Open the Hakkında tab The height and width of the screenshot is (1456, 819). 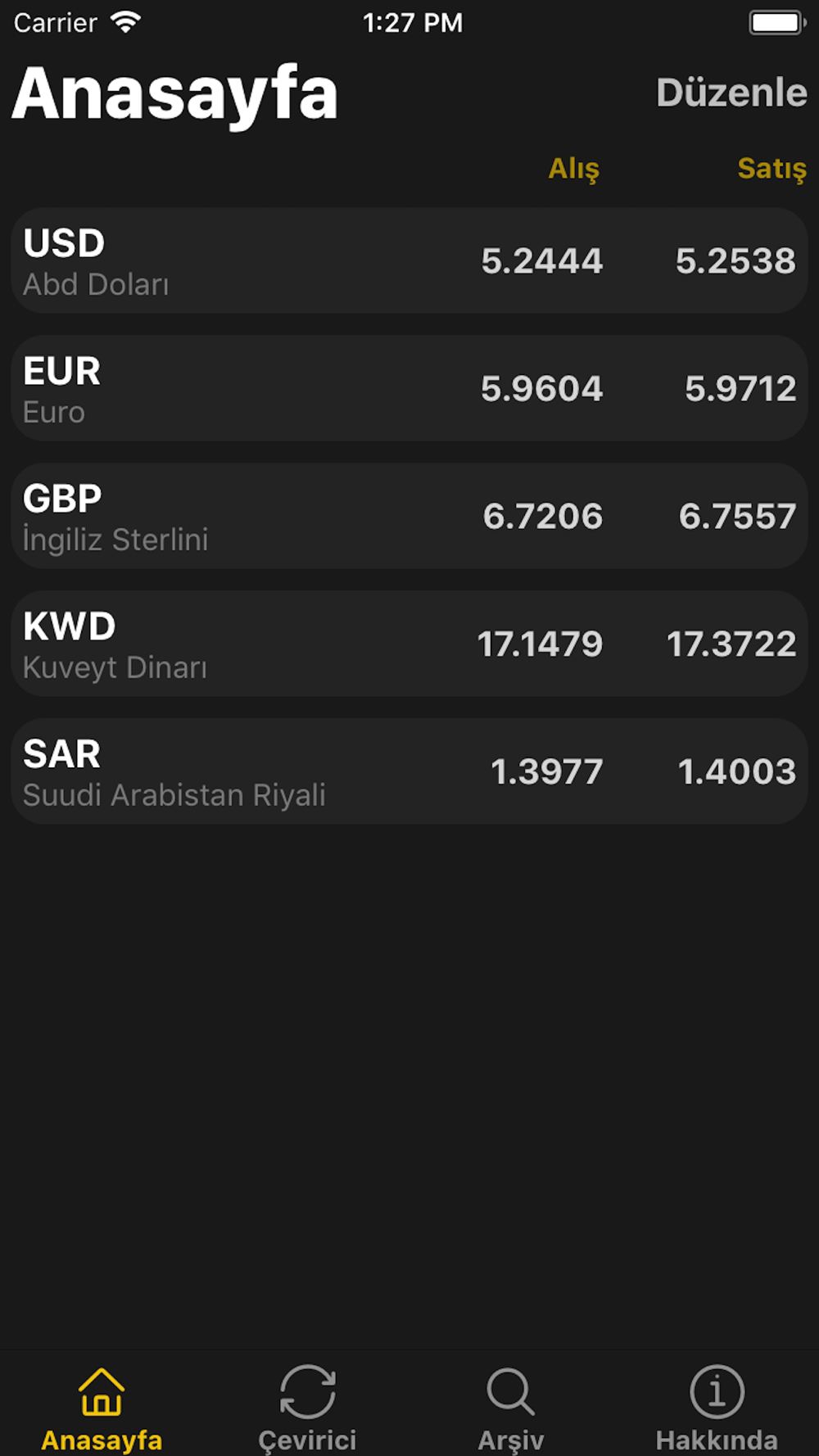pyautogui.click(x=717, y=1409)
